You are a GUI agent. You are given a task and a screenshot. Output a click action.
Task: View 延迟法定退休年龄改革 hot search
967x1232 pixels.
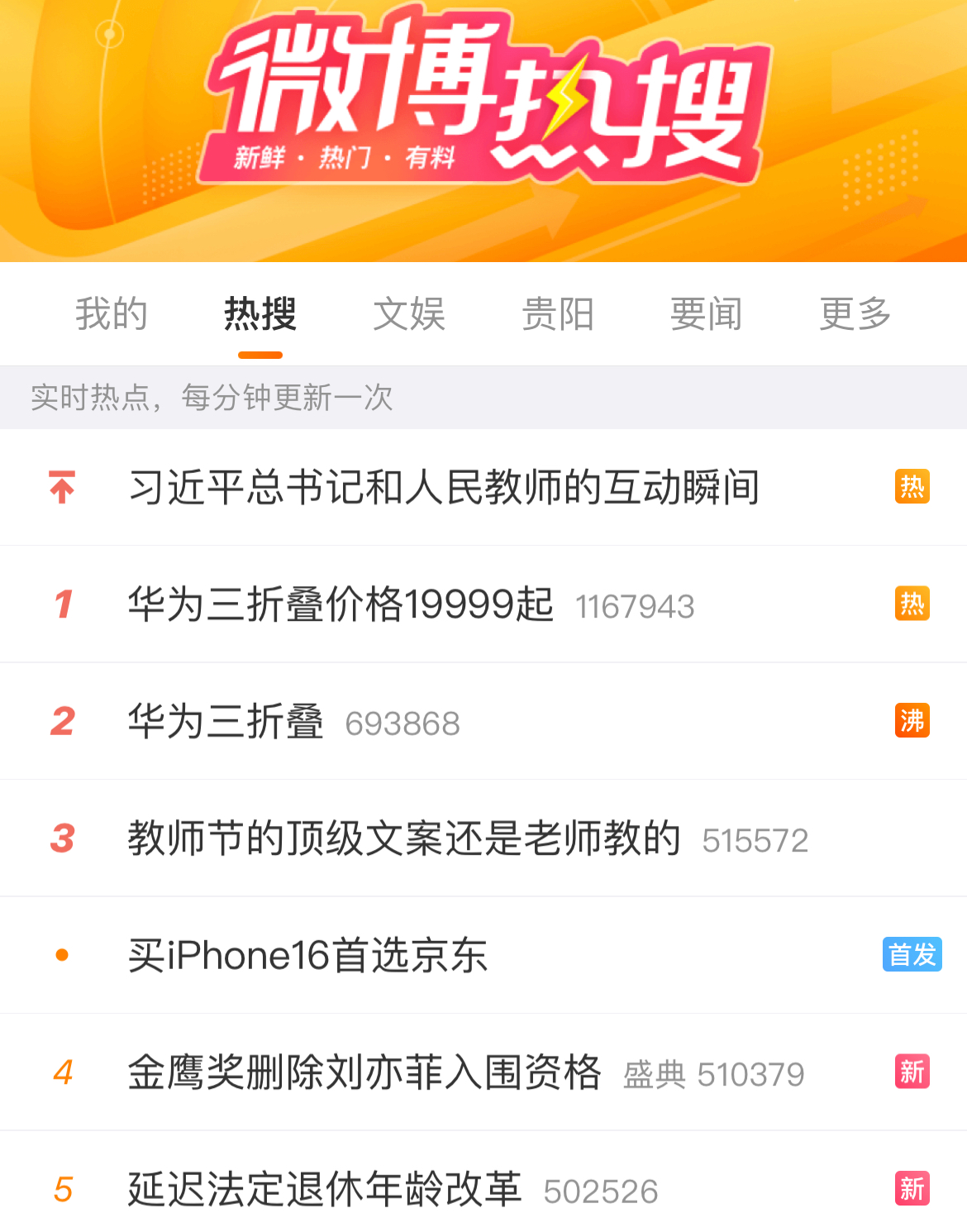325,1190
